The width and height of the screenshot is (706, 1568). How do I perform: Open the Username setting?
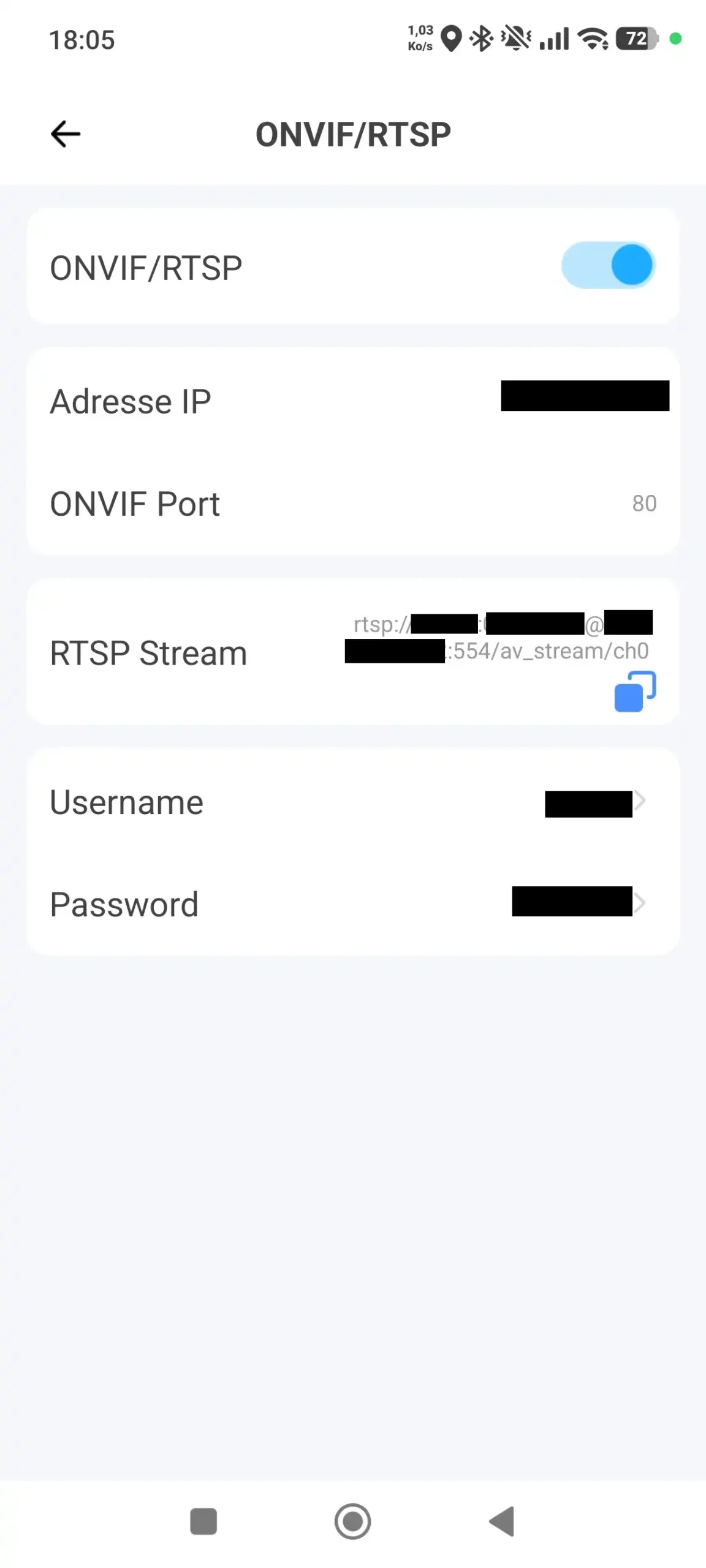pos(352,802)
